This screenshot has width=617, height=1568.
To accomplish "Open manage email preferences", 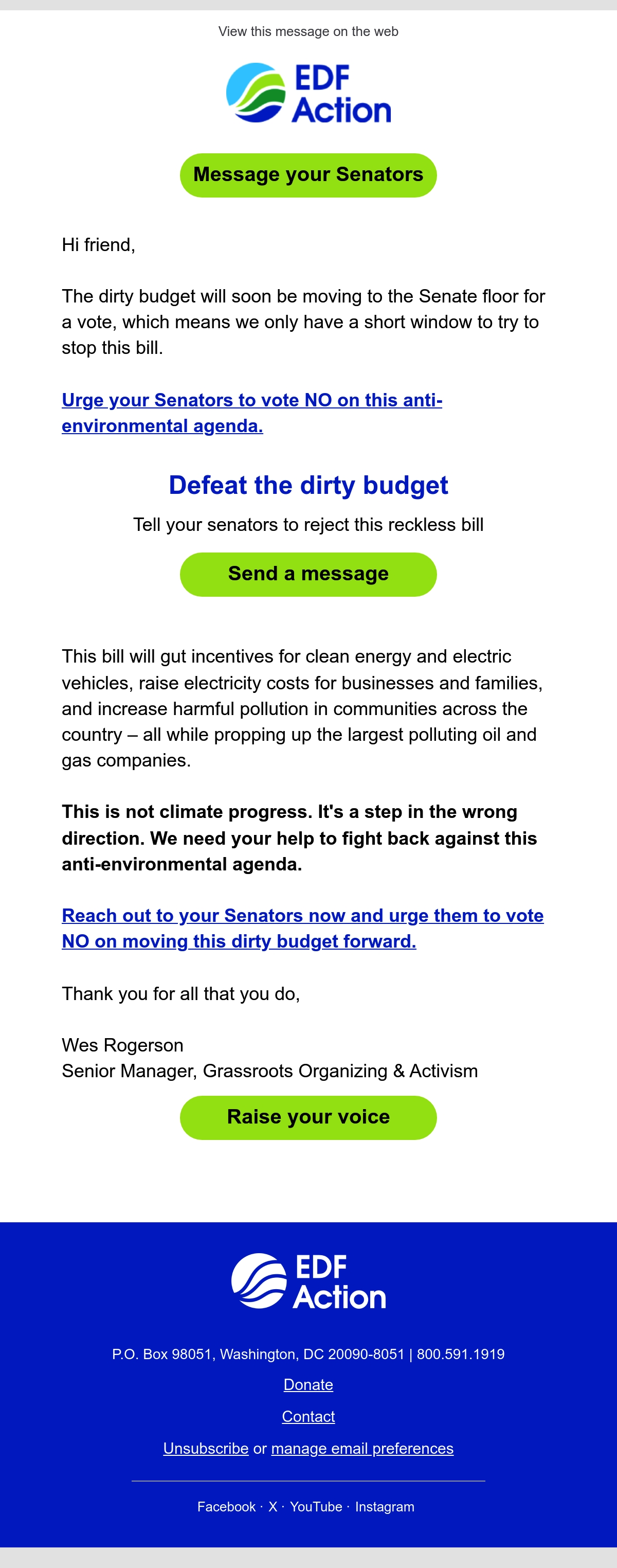I will (x=362, y=1448).
